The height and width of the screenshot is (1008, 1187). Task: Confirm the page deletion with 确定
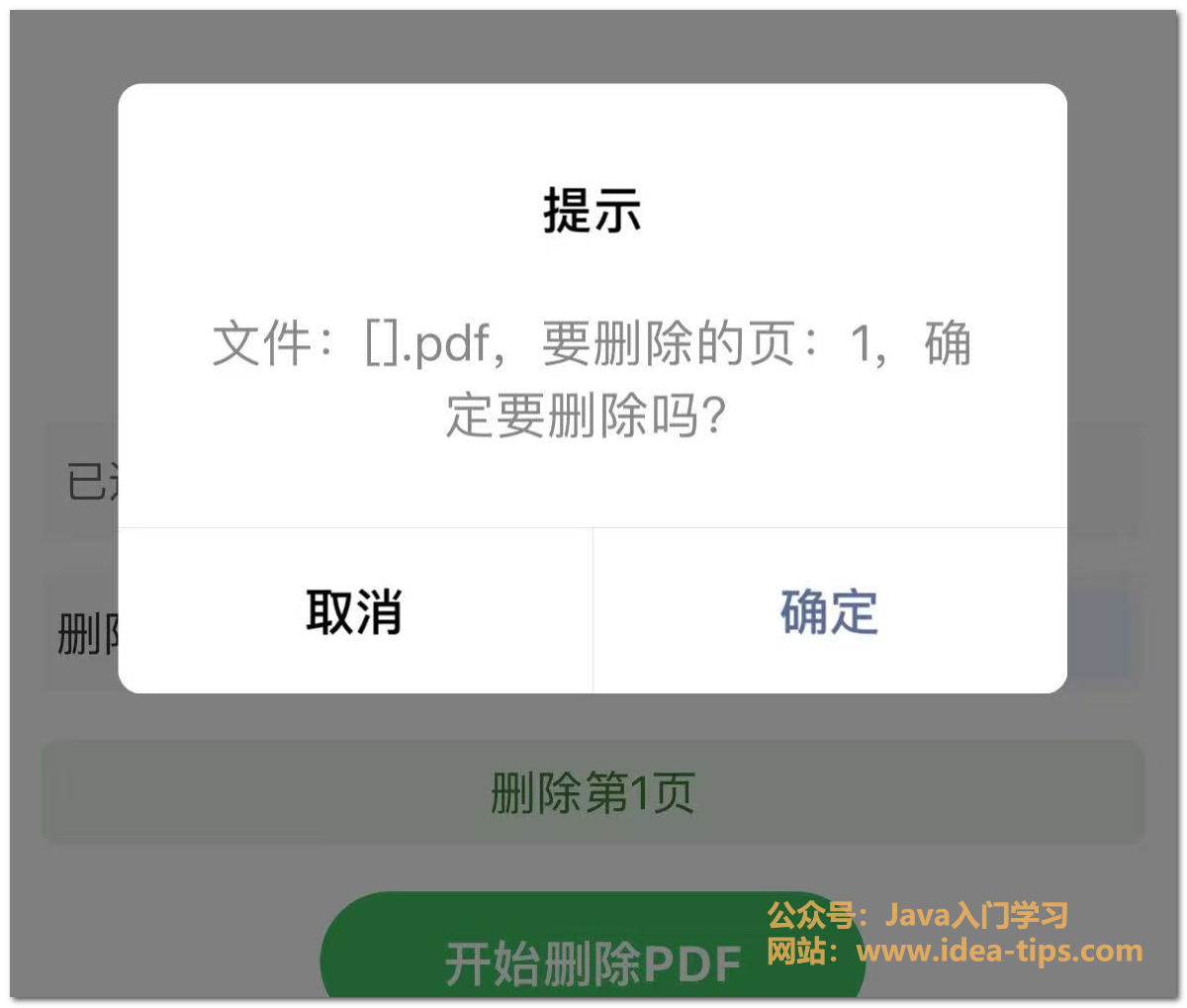pos(829,611)
